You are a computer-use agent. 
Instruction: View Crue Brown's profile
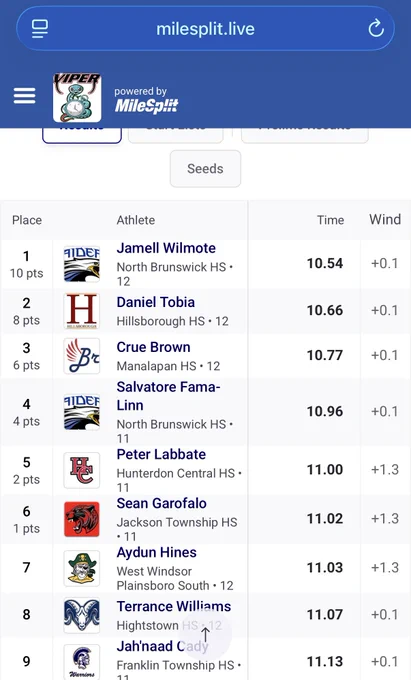pos(153,347)
